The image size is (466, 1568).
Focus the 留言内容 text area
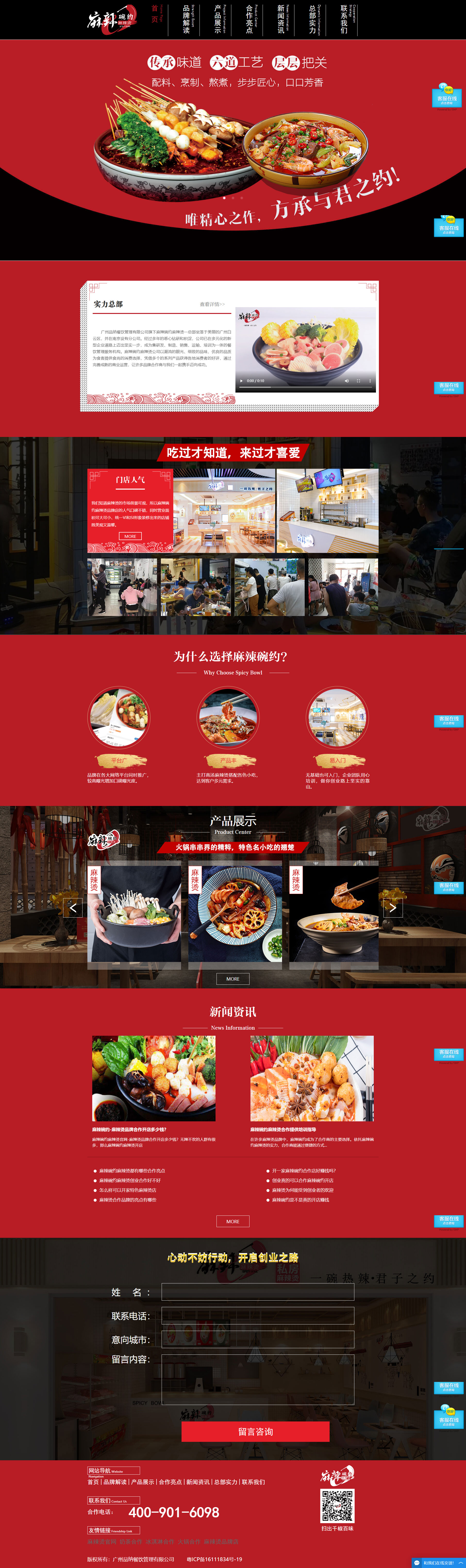(258, 1379)
